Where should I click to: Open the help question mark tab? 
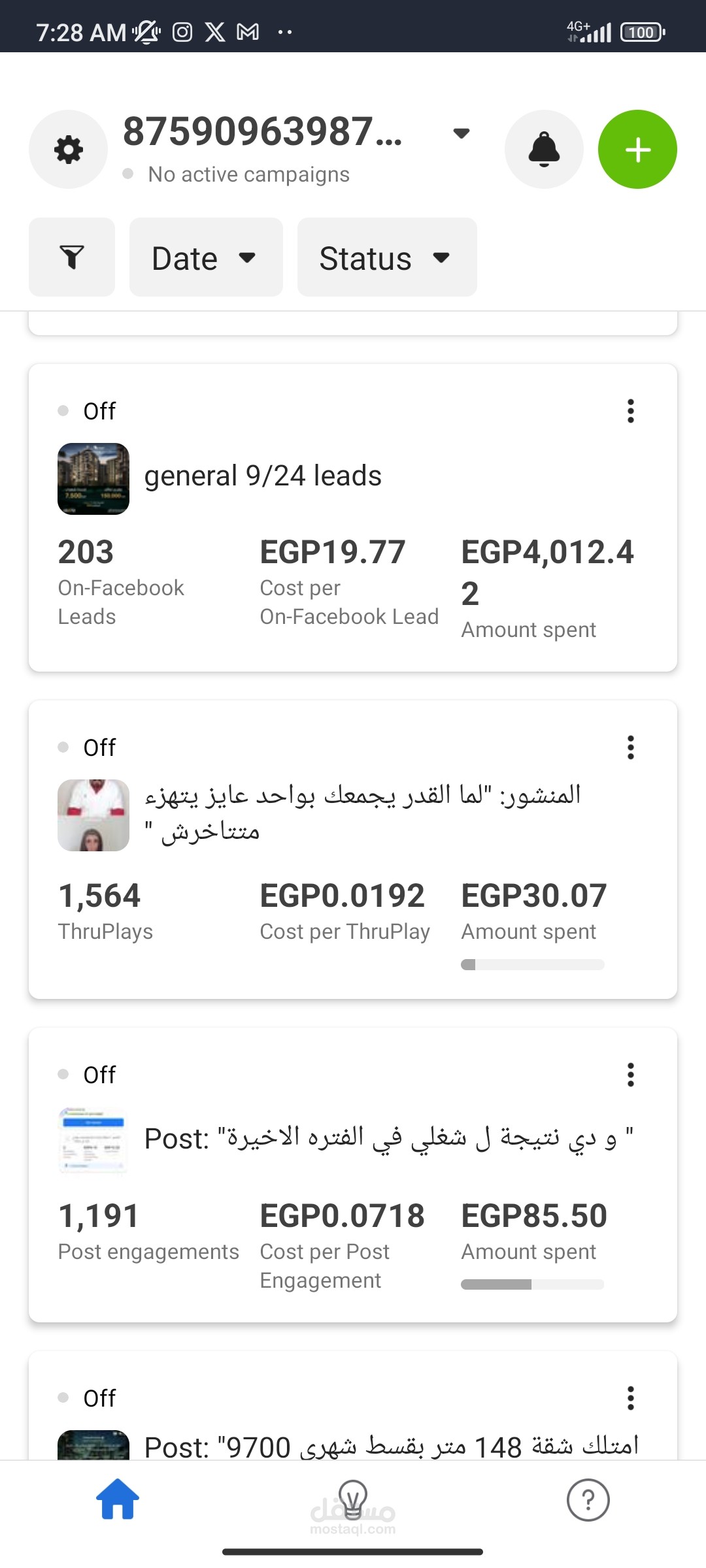click(588, 1500)
